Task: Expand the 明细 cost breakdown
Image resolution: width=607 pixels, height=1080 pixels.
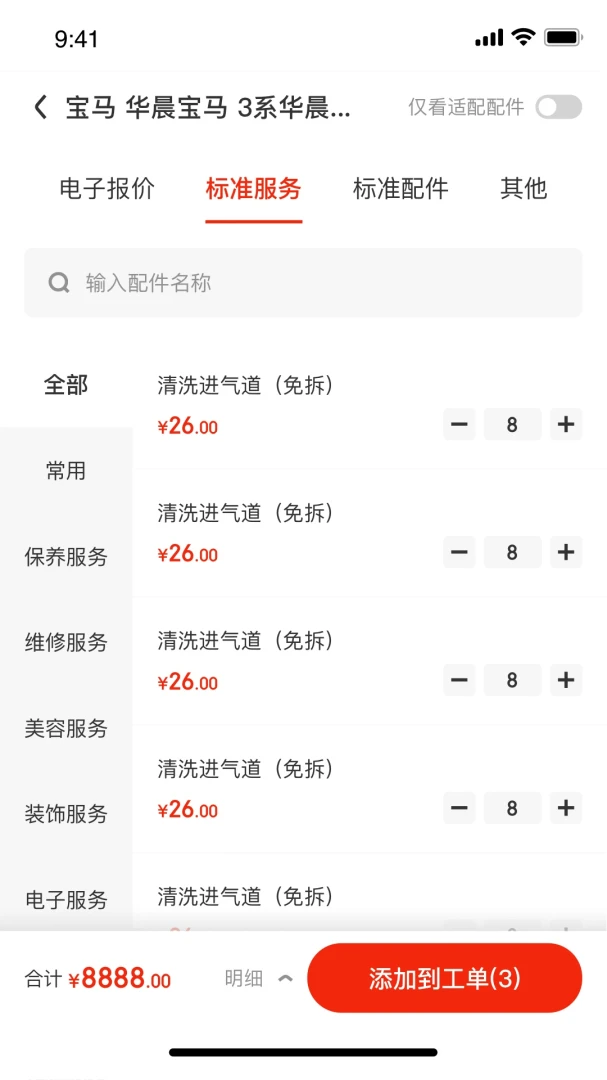Action: (x=258, y=978)
